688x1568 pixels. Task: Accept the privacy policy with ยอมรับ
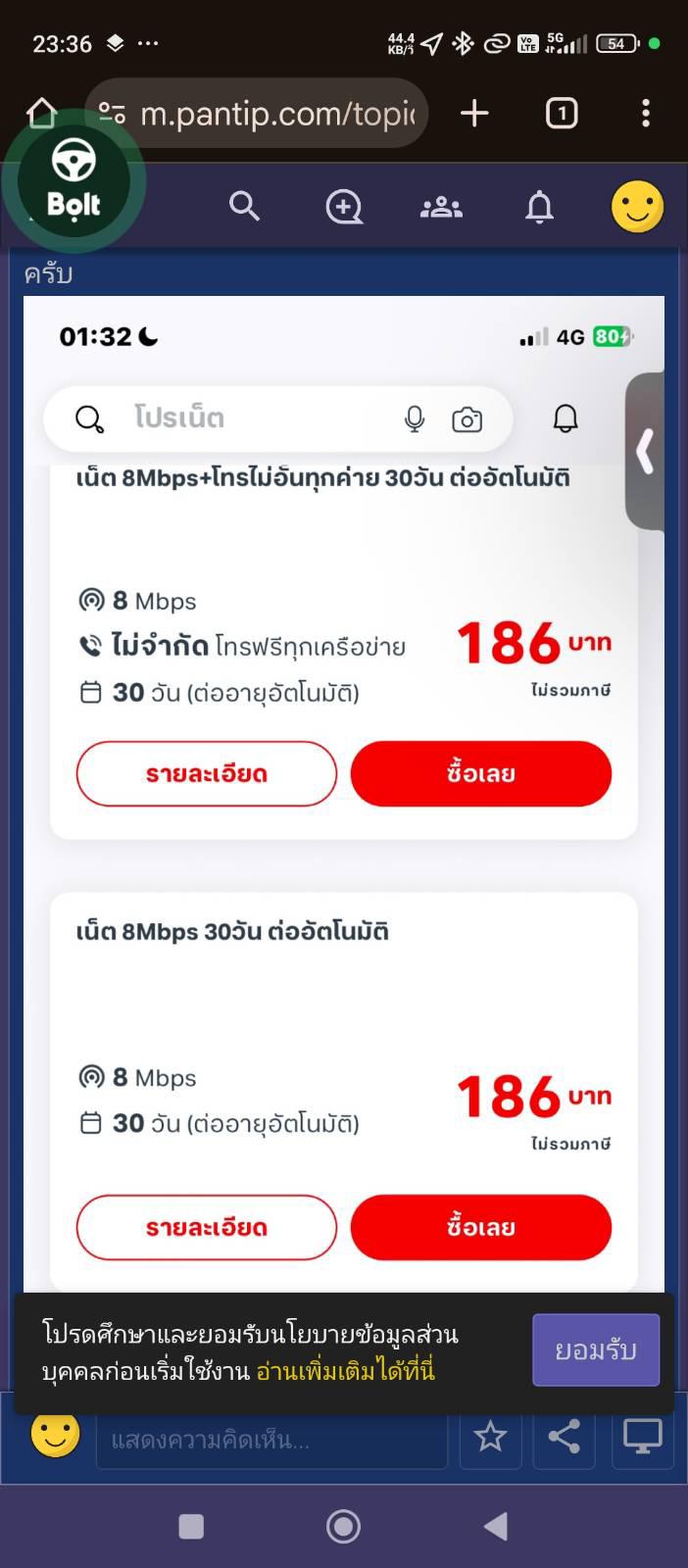click(596, 1350)
